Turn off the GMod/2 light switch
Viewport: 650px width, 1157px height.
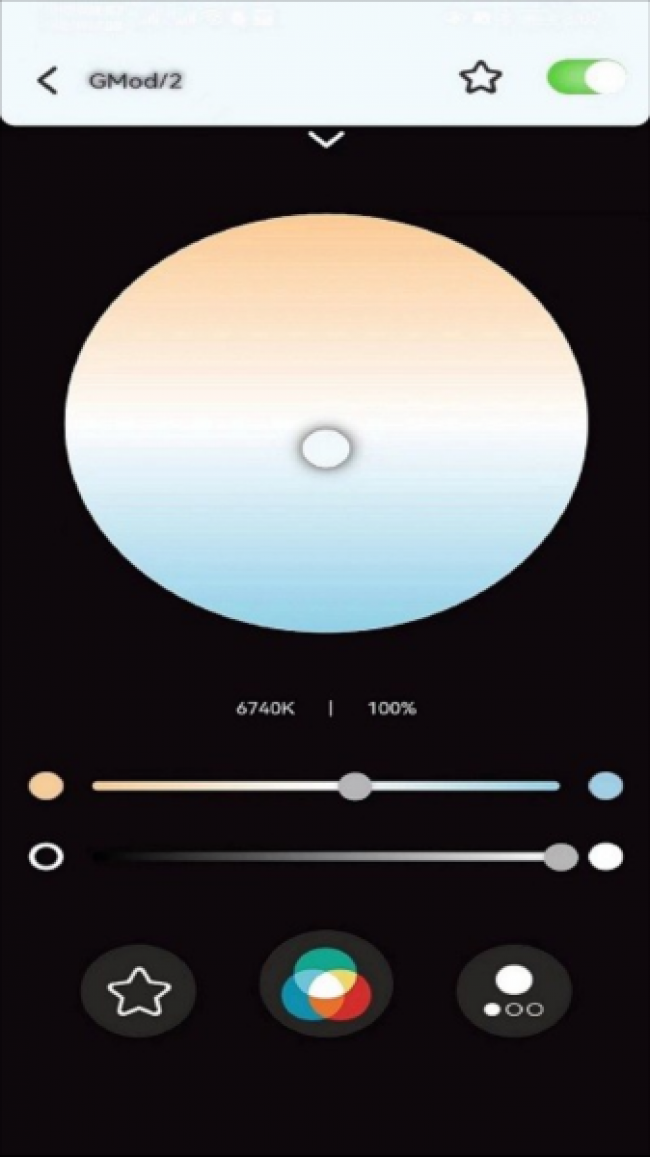(x=586, y=78)
